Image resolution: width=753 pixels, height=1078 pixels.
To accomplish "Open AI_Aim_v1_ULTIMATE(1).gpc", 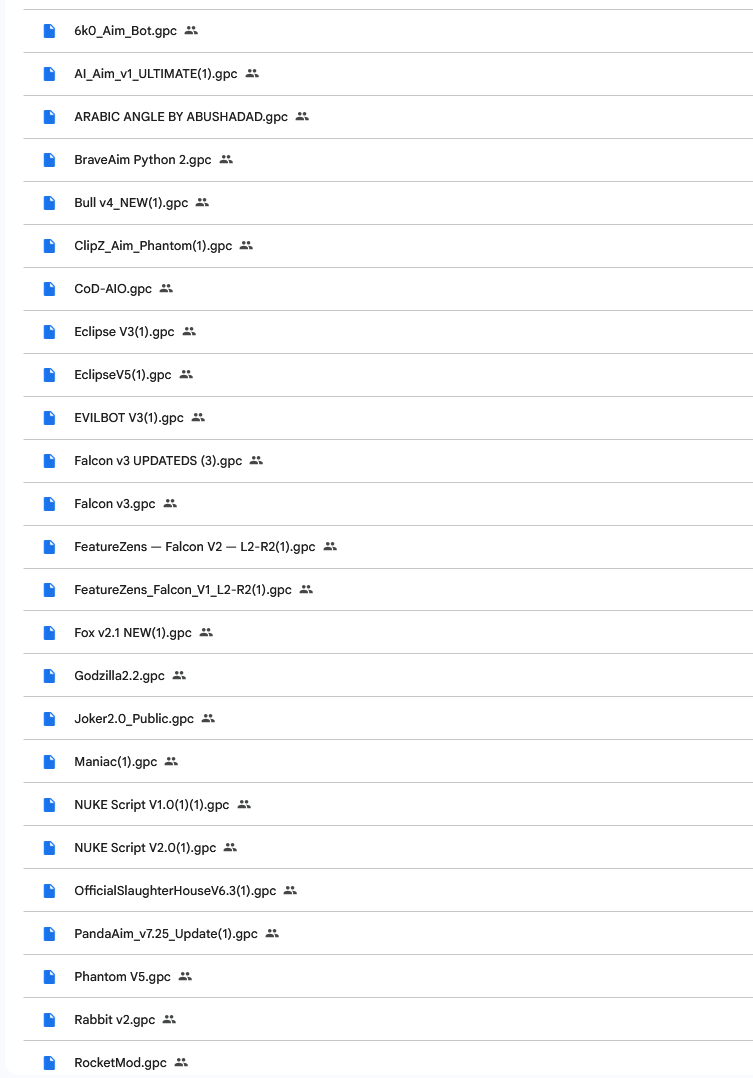I will (388, 74).
